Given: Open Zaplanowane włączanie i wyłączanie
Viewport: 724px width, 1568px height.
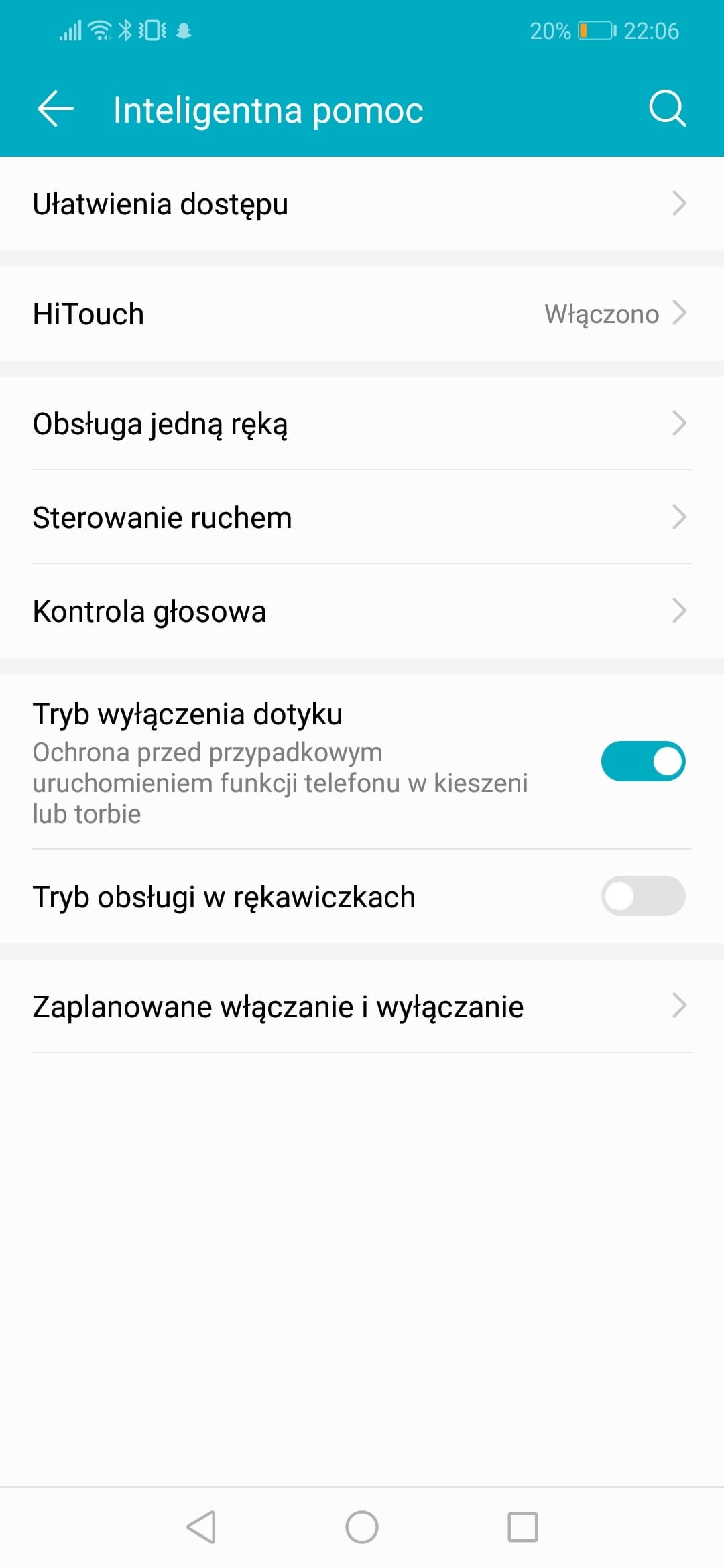Looking at the screenshot, I should (x=362, y=1006).
